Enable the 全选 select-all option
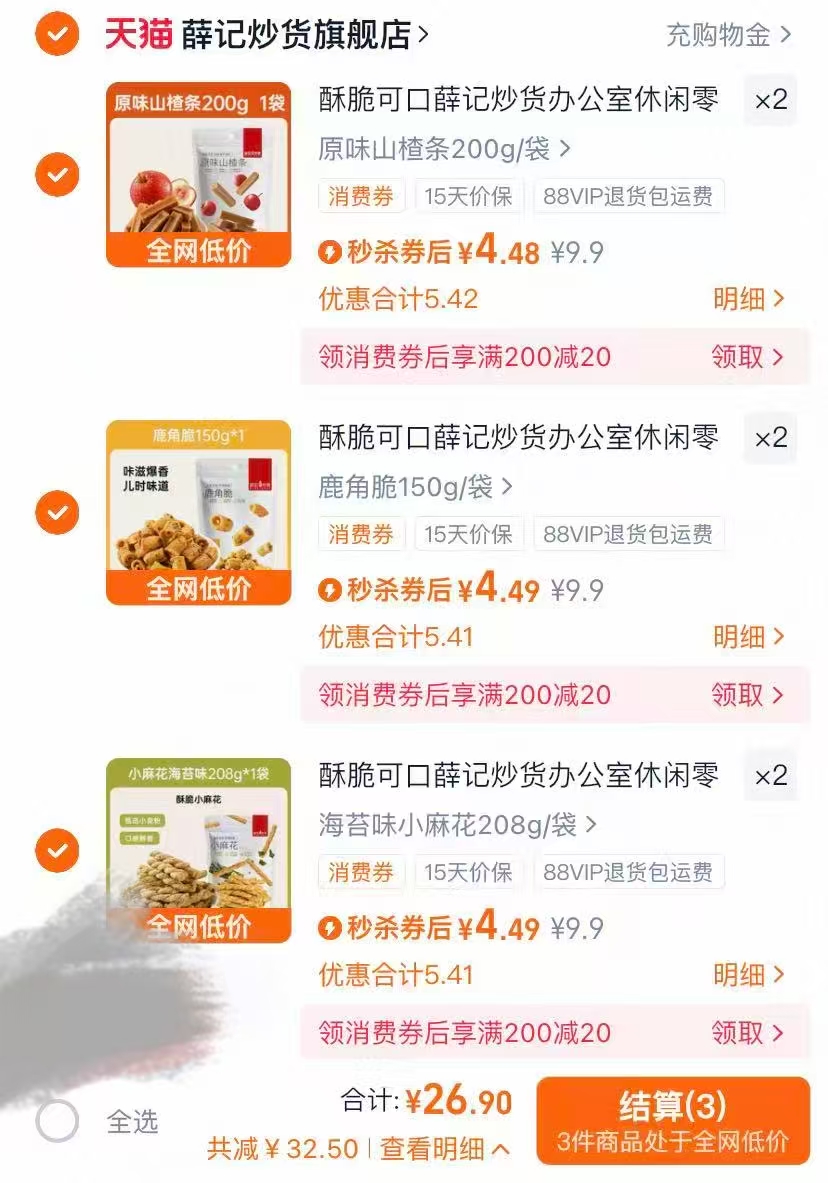The width and height of the screenshot is (828, 1183). coord(57,1120)
